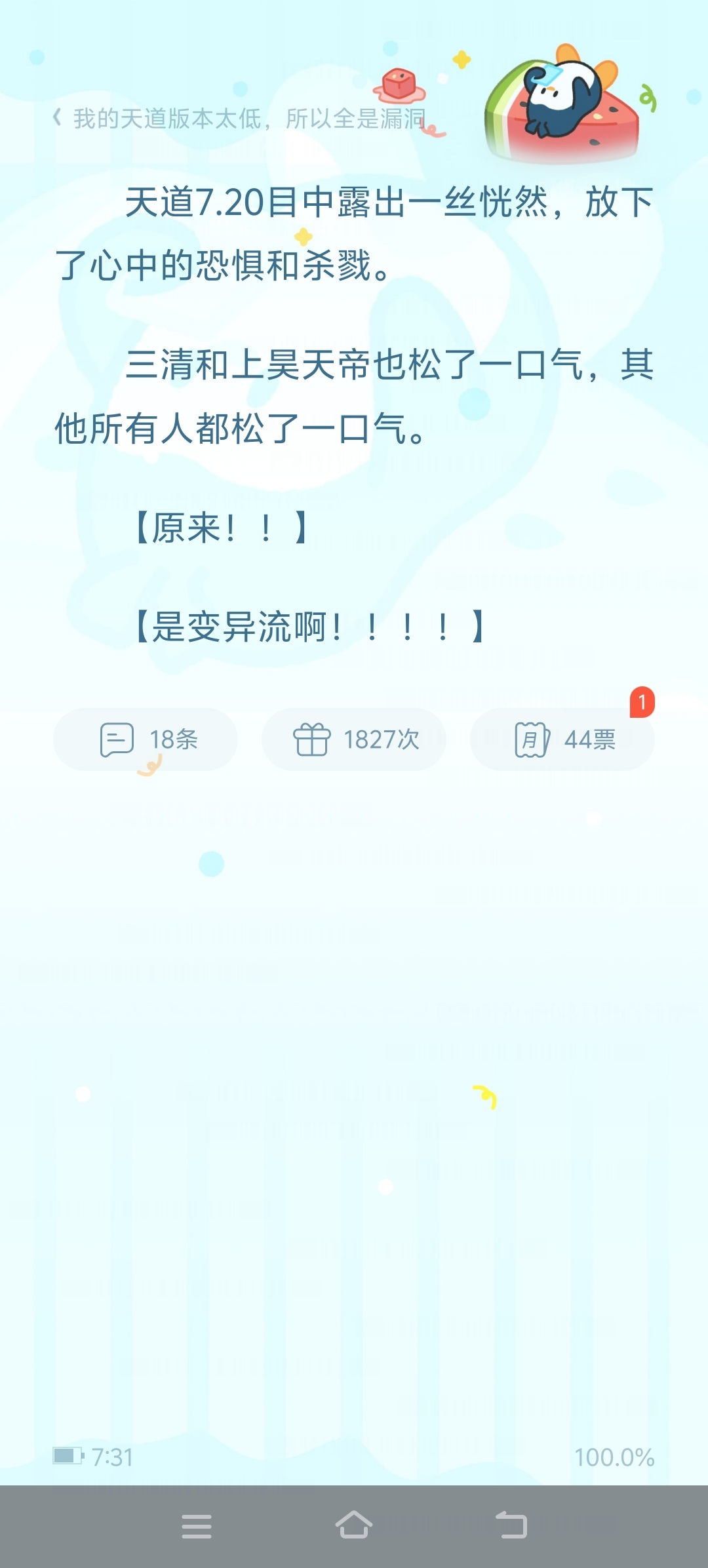The width and height of the screenshot is (708, 1568).
Task: Tap the 1827次 gift button
Action: (354, 739)
